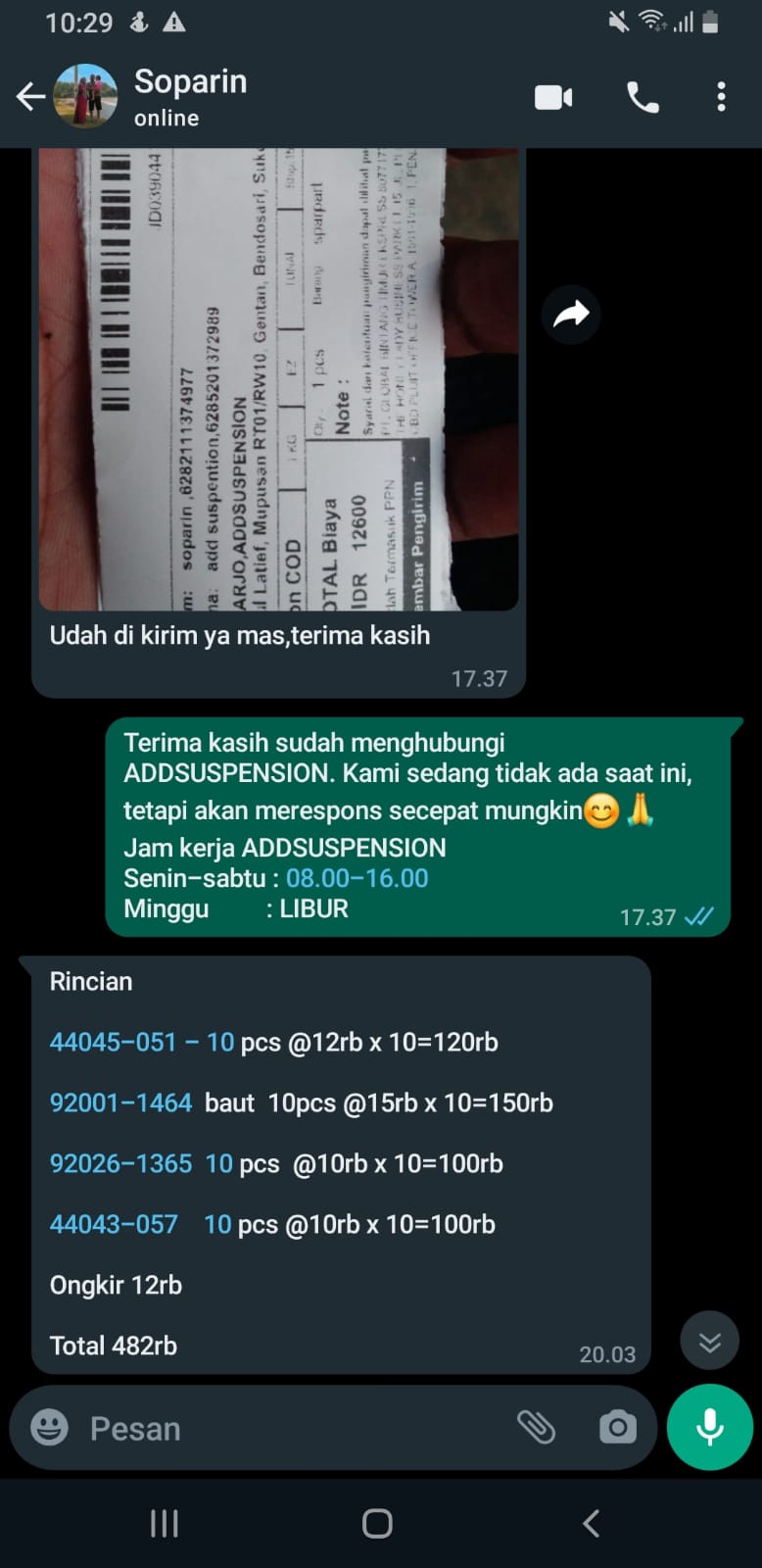Forward the receipt photo message
This screenshot has width=762, height=1568.
pyautogui.click(x=571, y=315)
